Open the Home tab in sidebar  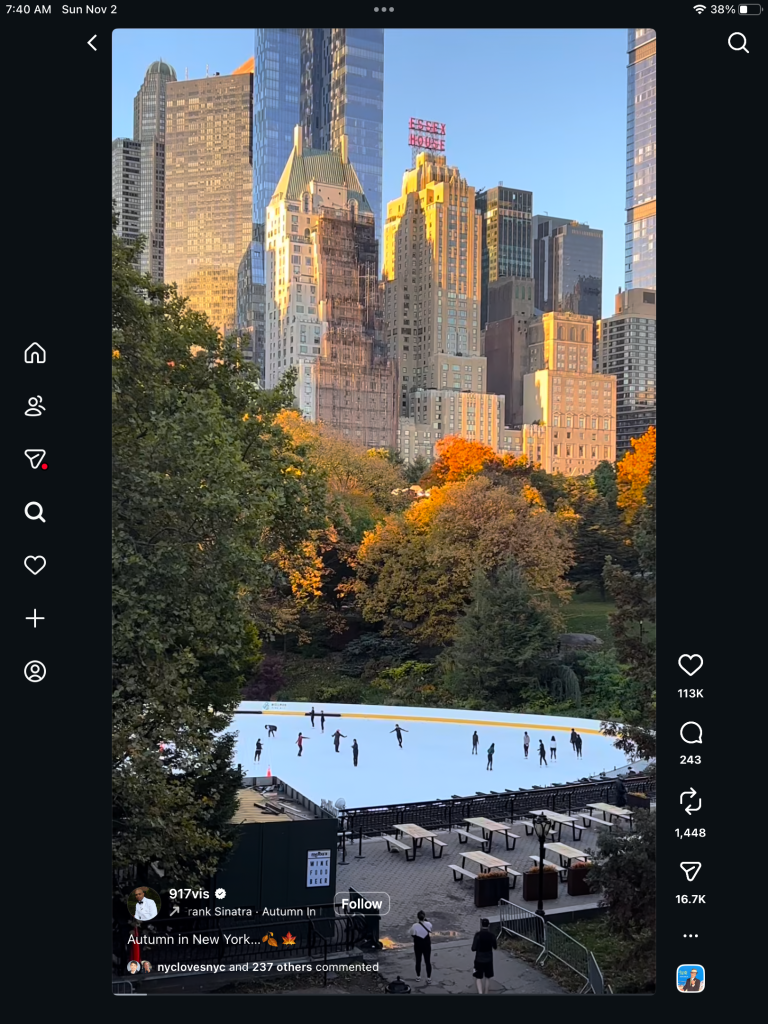pyautogui.click(x=35, y=353)
